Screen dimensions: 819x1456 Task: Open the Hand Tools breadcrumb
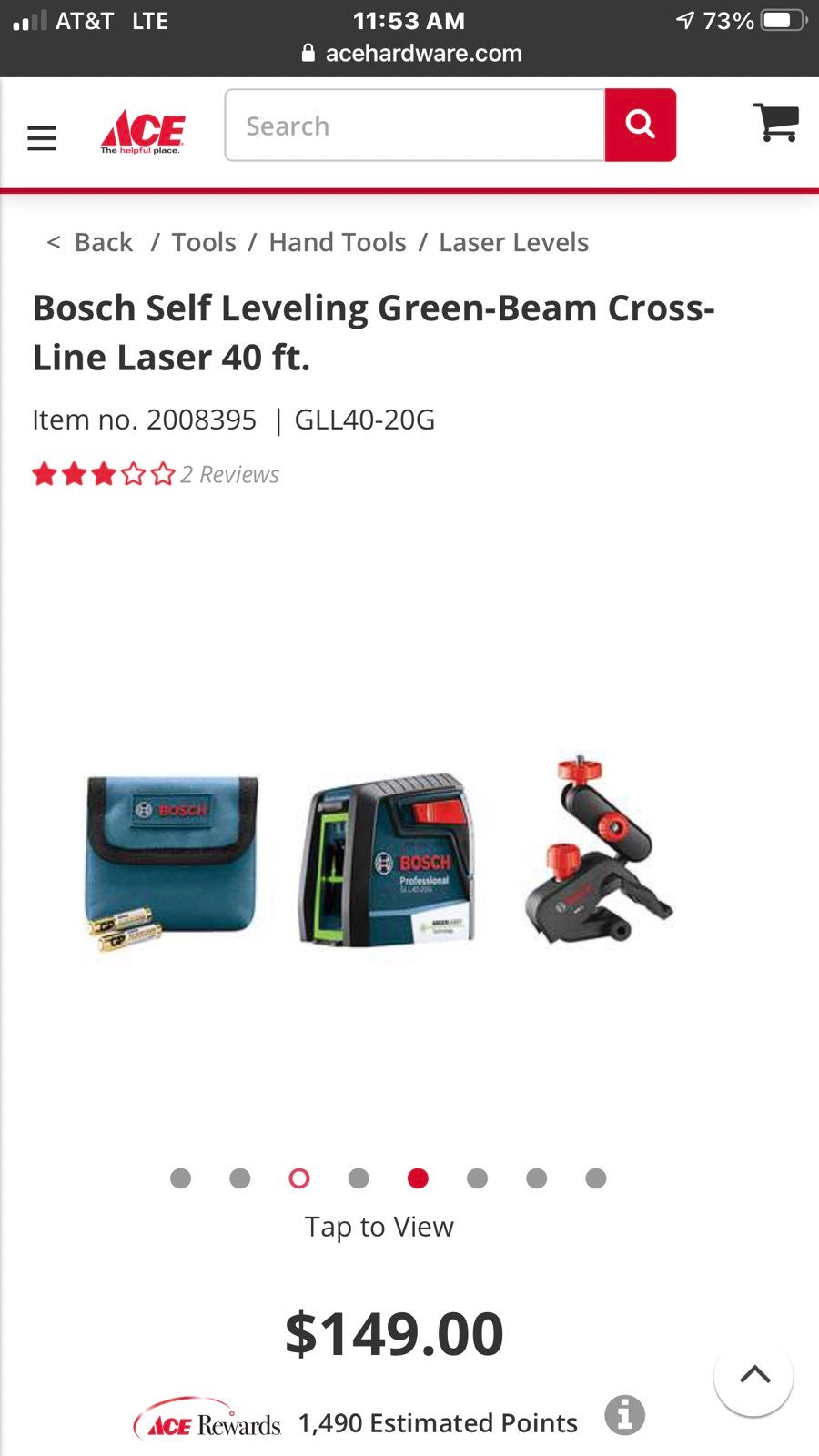tap(338, 242)
